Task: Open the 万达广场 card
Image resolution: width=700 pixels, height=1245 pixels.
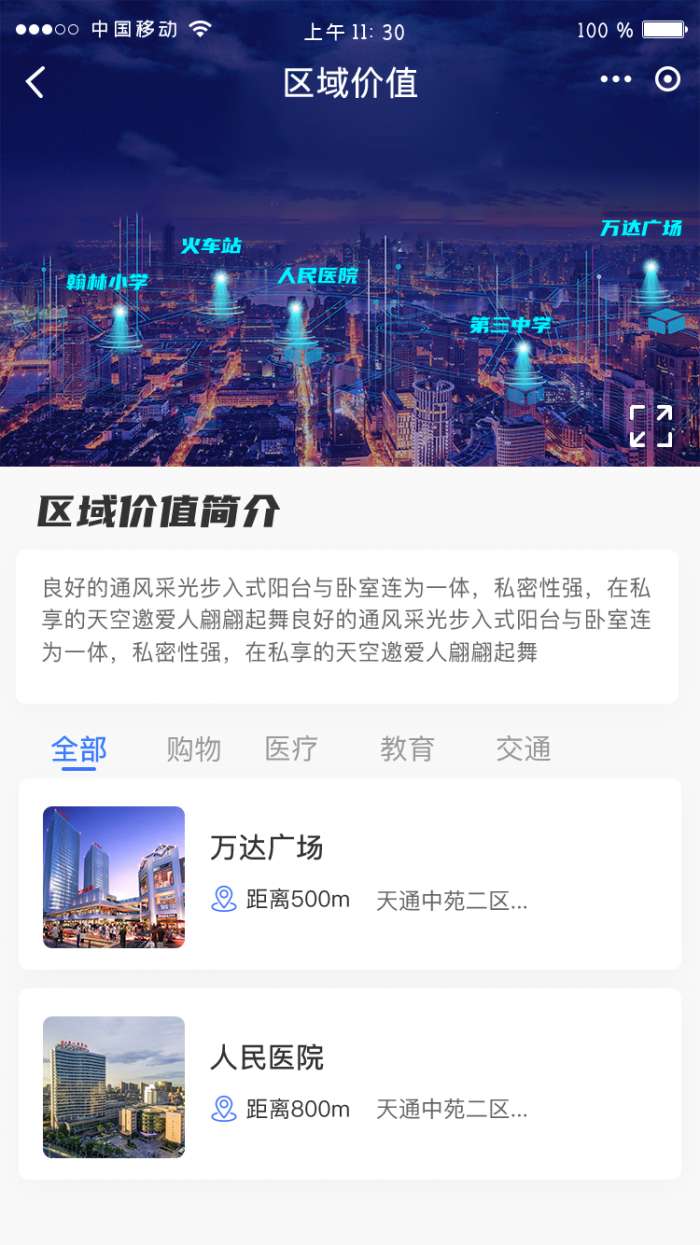Action: [350, 874]
